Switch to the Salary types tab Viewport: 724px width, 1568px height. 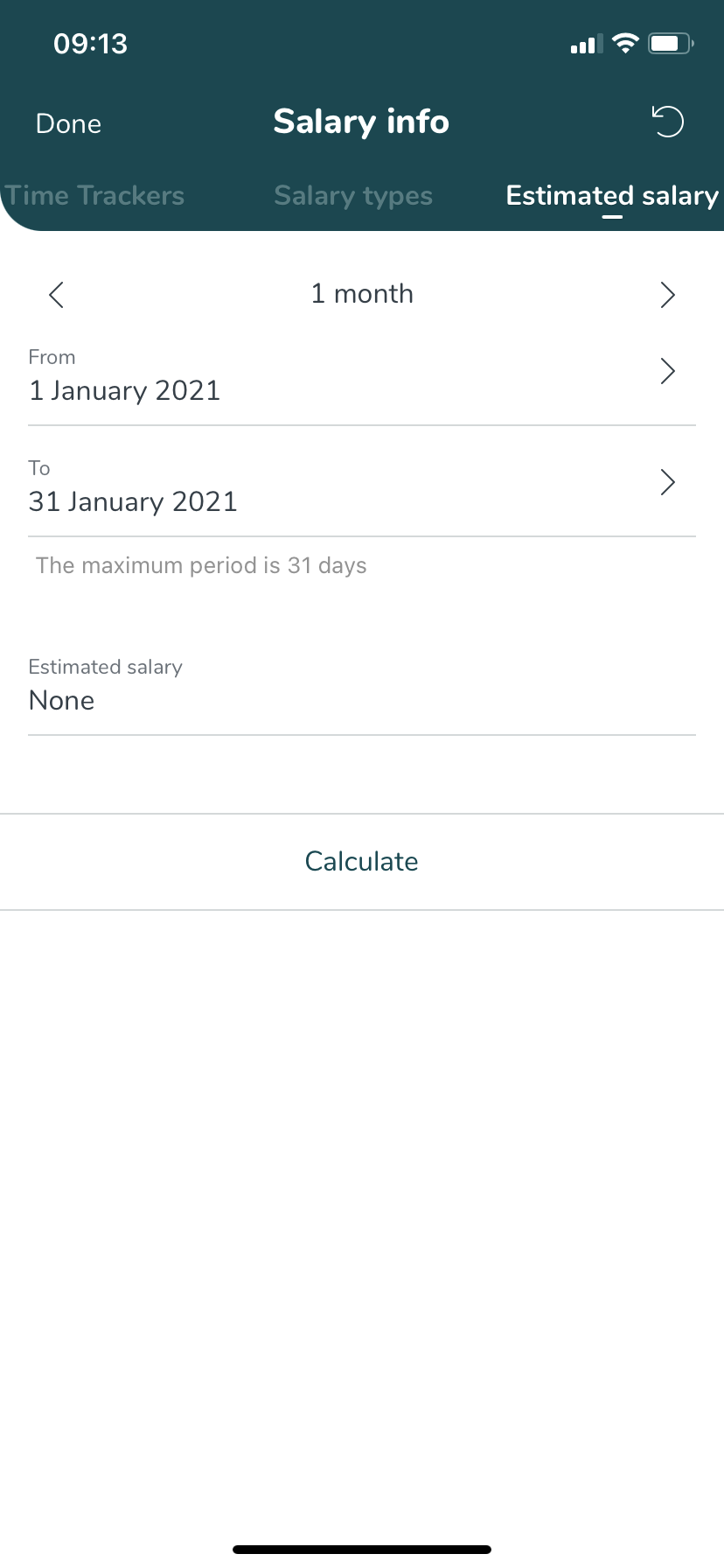coord(353,195)
